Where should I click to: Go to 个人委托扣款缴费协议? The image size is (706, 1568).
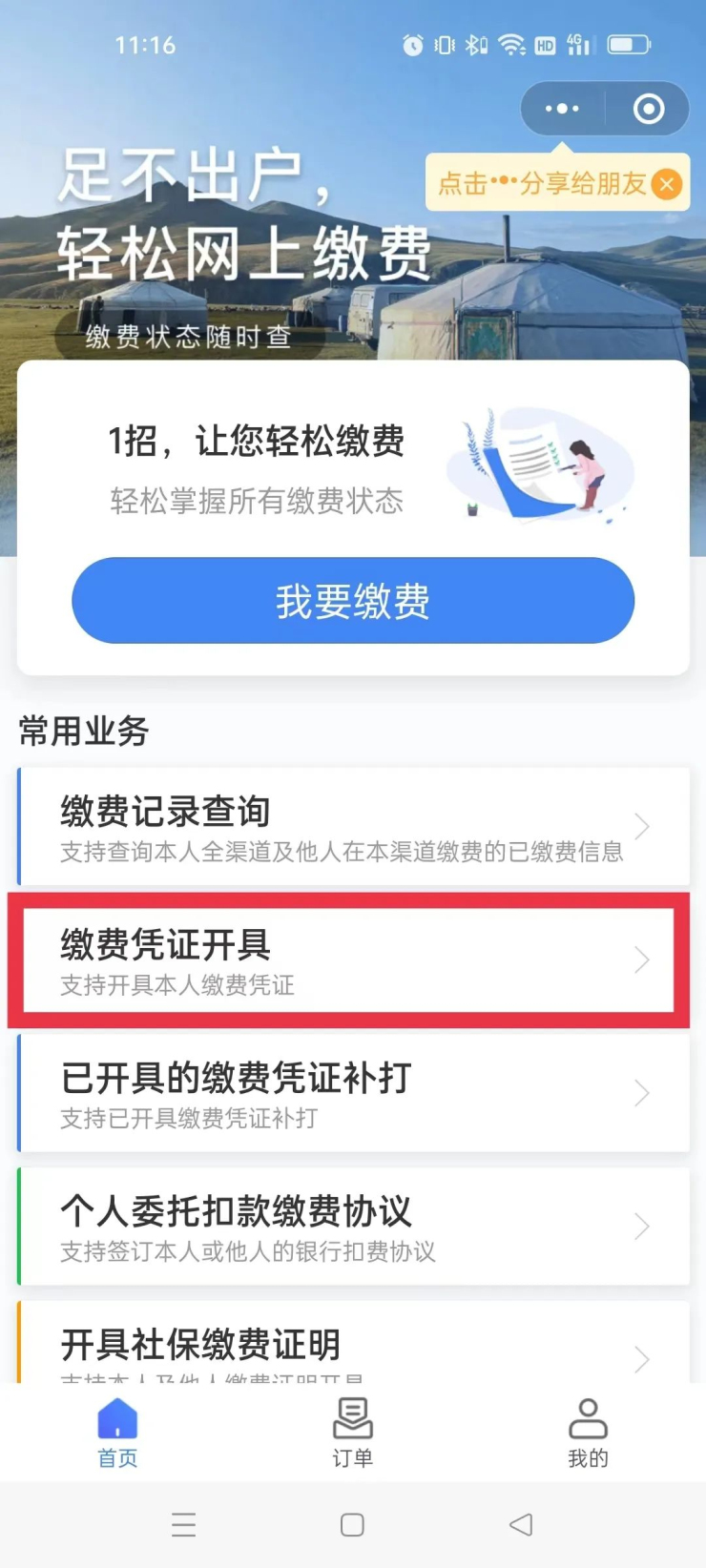(353, 1227)
